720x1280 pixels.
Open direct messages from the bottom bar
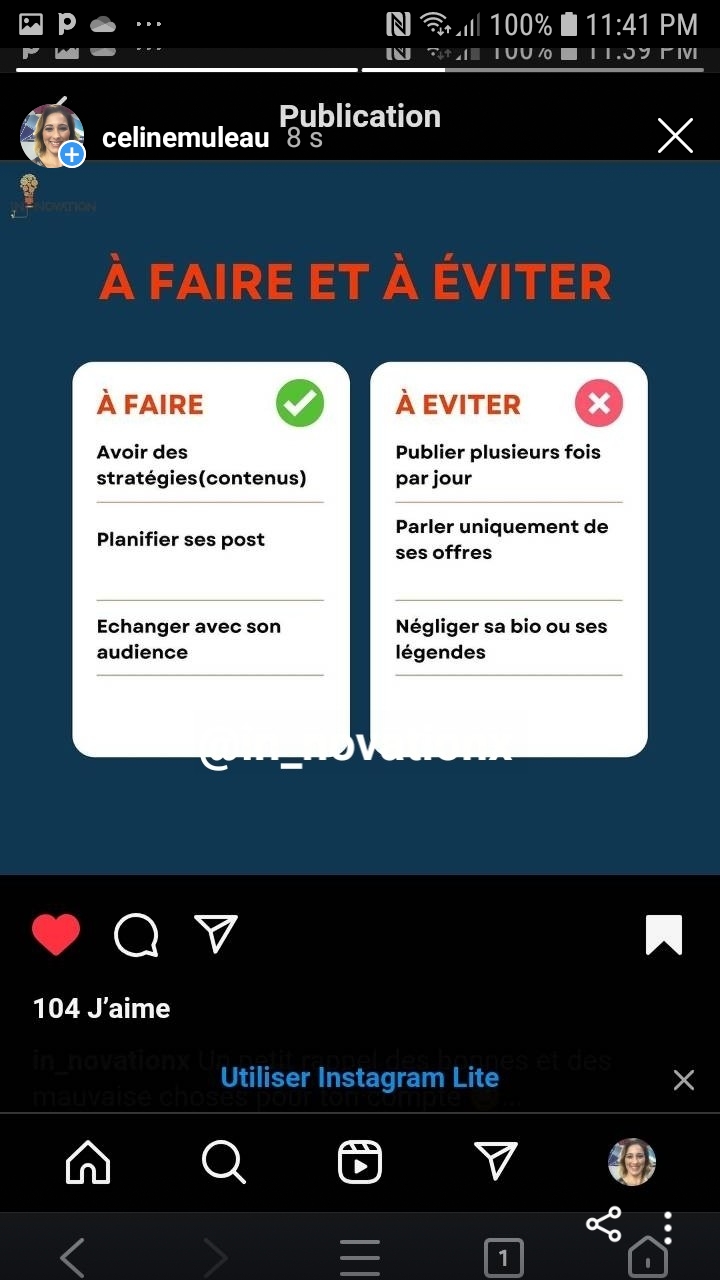click(x=496, y=1160)
